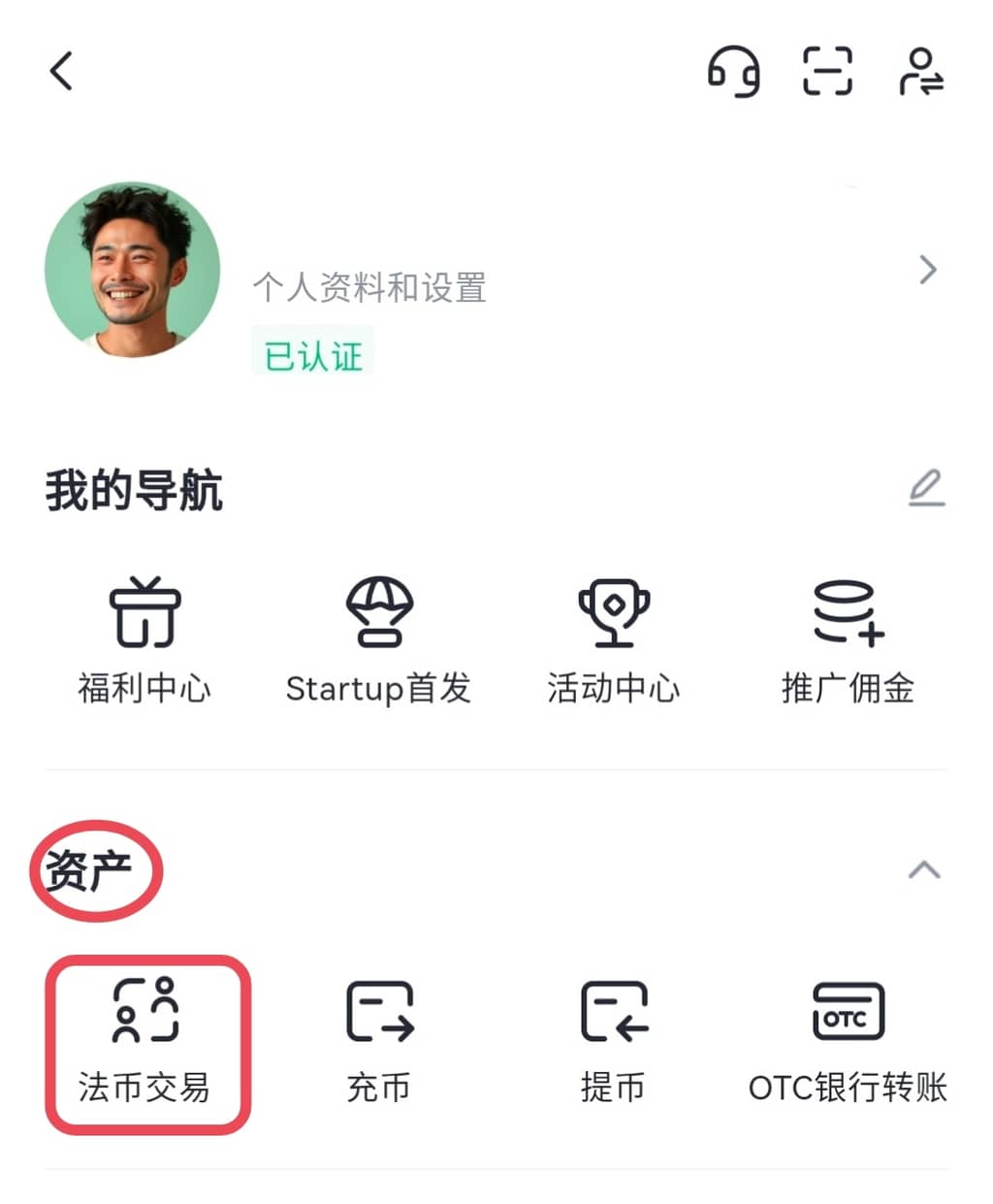Collapse the 资产 section
Image resolution: width=993 pixels, height=1204 pixels.
coord(923,870)
